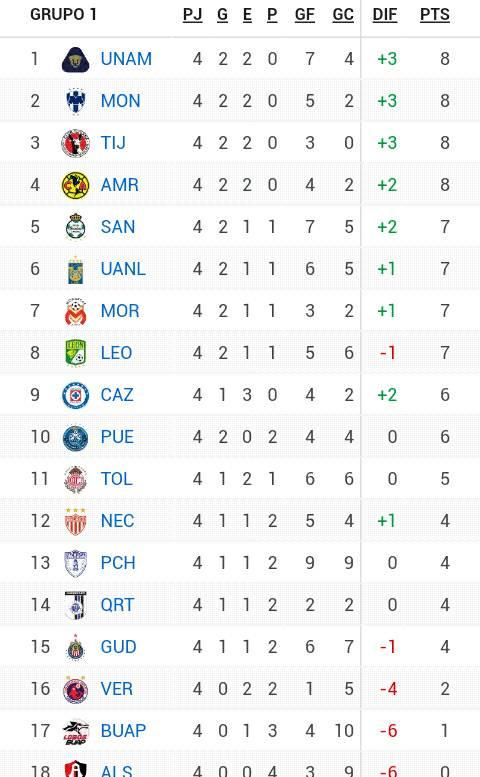Tap the underlined PTS column header
Viewport: 480px width, 777px height.
coord(435,15)
